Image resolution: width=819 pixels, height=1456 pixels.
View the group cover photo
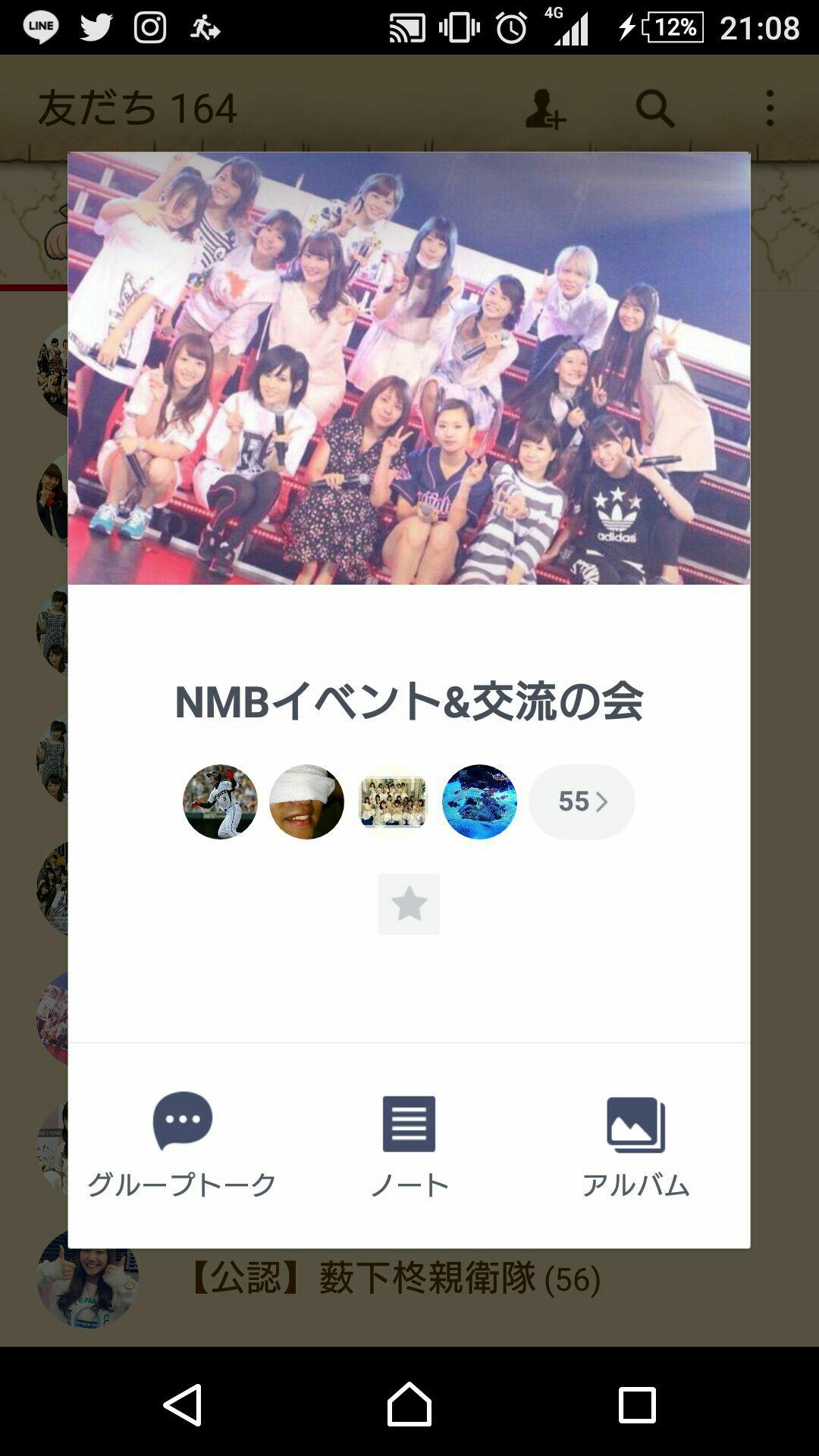(x=409, y=368)
